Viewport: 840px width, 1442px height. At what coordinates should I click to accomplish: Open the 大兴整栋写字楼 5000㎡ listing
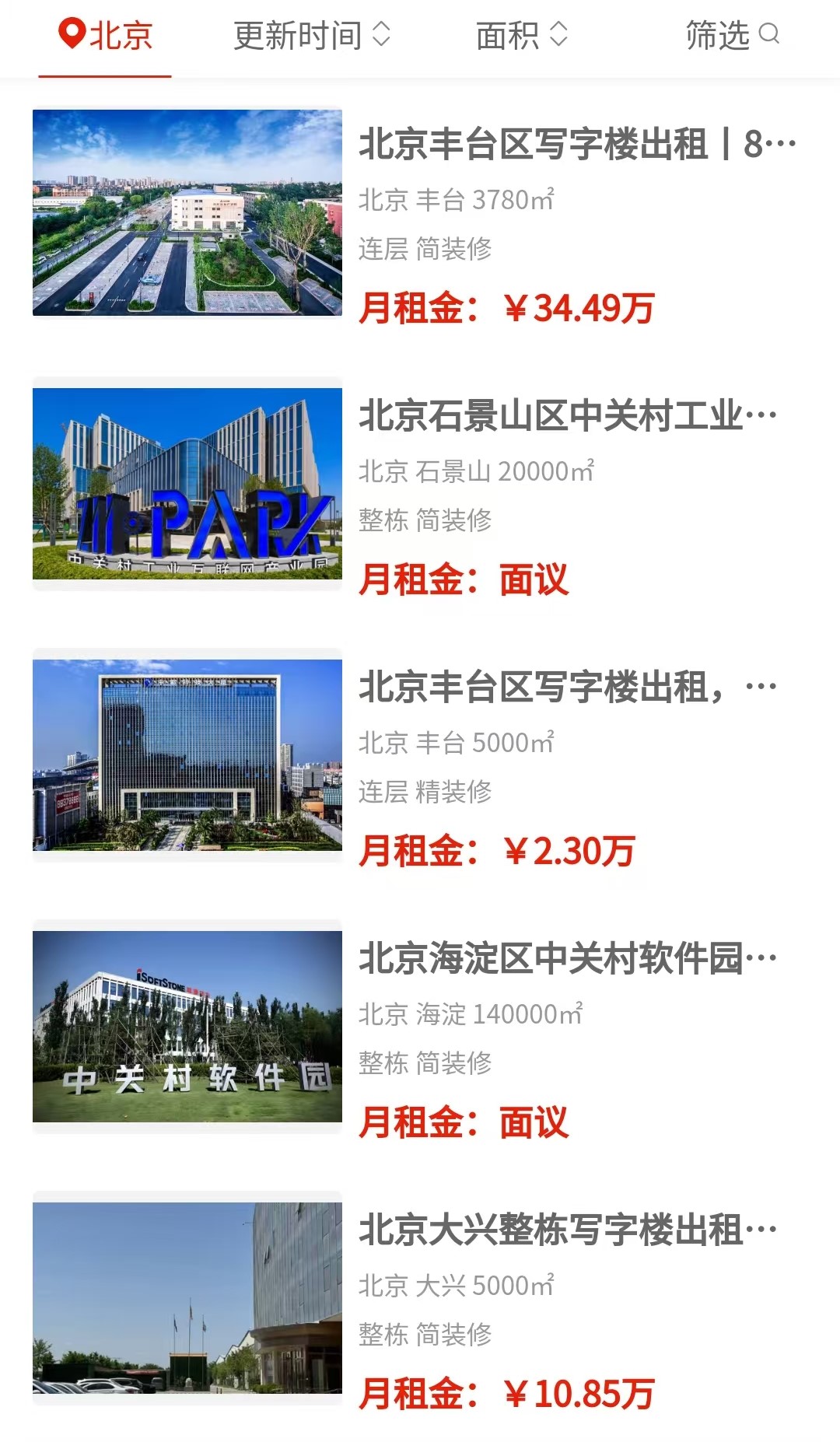420,1298
